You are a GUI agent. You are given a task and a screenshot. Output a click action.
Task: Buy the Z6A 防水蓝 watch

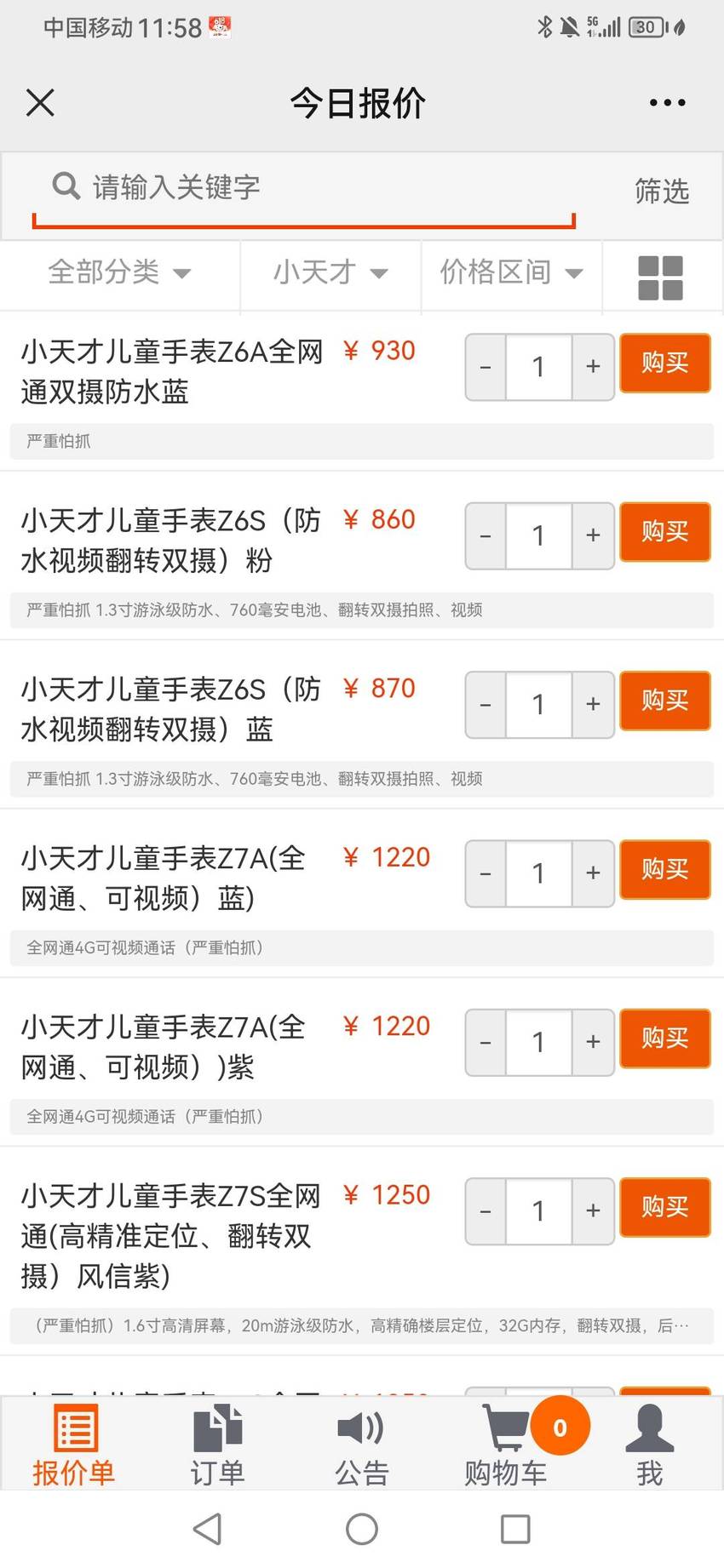point(664,363)
